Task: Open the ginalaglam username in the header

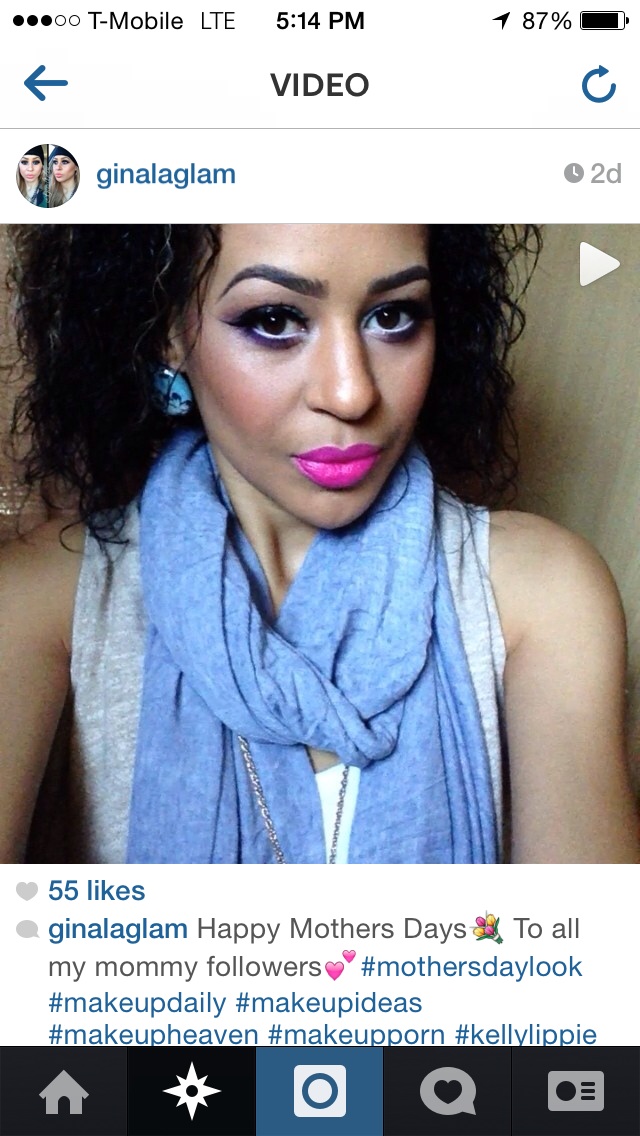Action: click(166, 175)
